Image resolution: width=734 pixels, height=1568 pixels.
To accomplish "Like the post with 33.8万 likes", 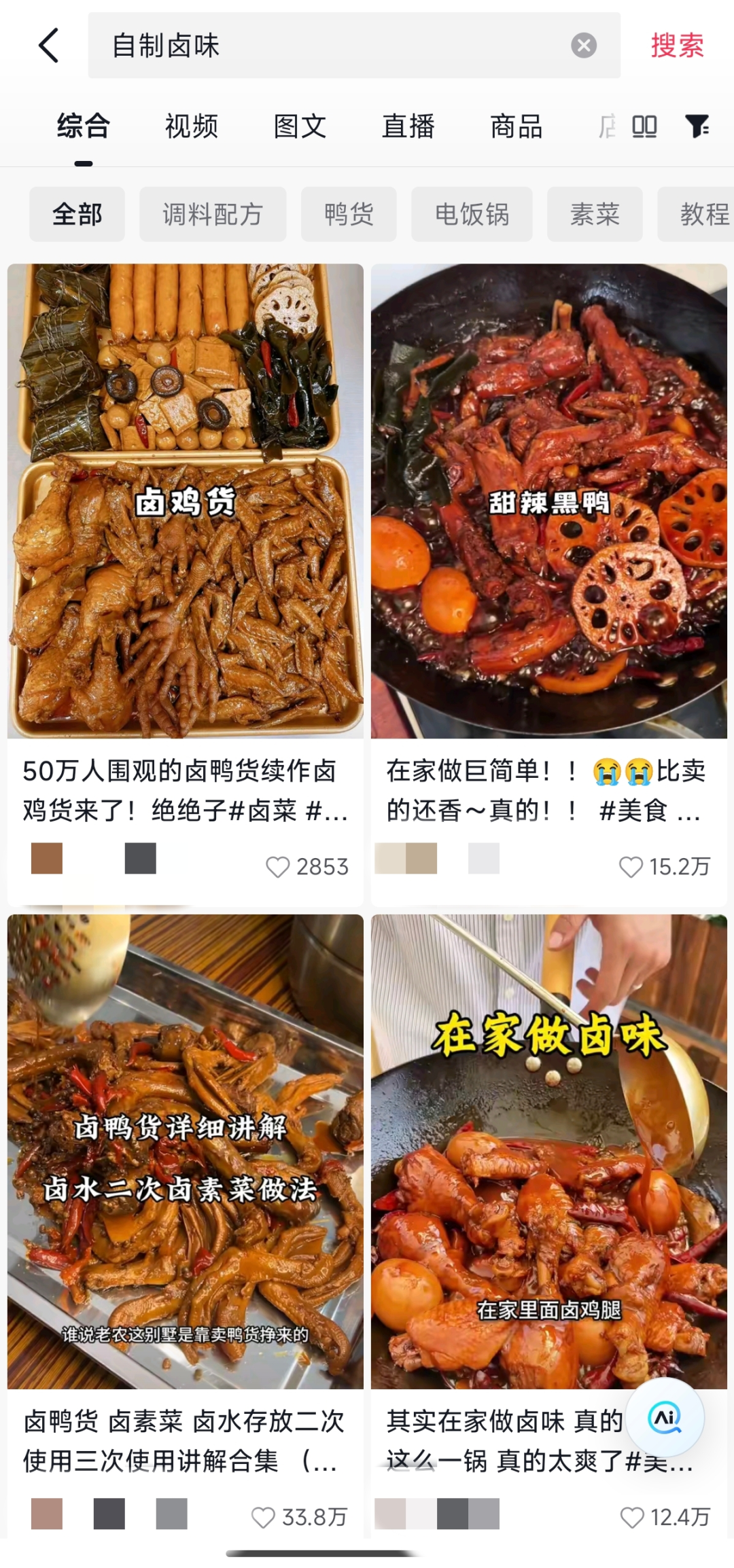I will [264, 1518].
